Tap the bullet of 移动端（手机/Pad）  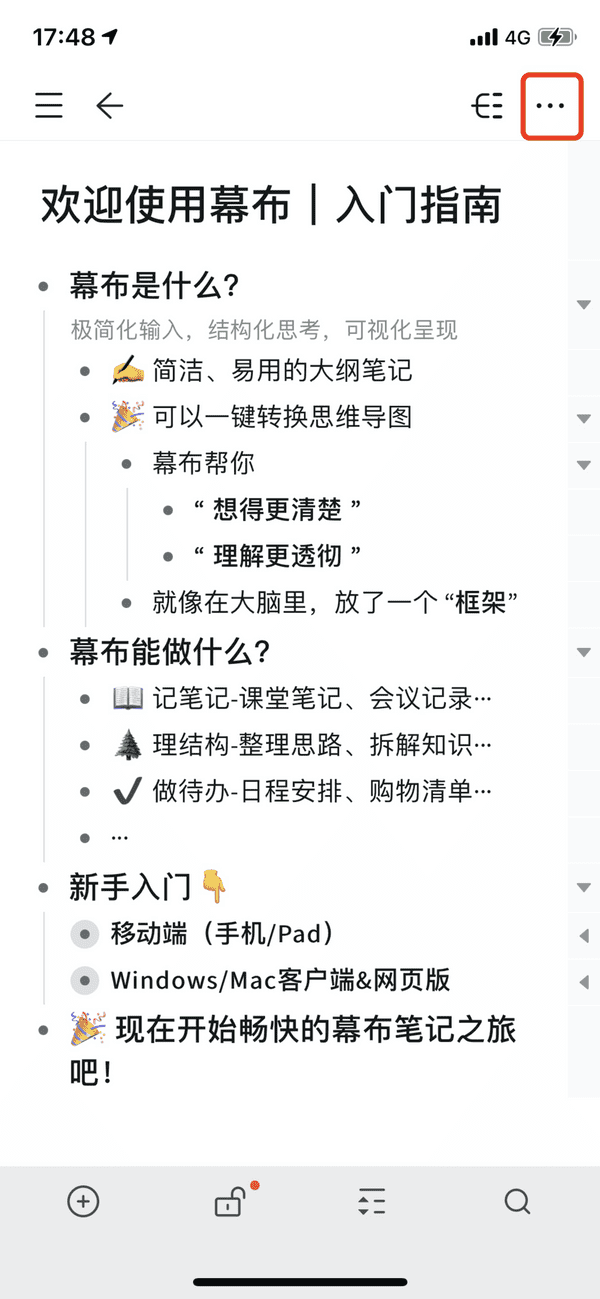coord(86,935)
